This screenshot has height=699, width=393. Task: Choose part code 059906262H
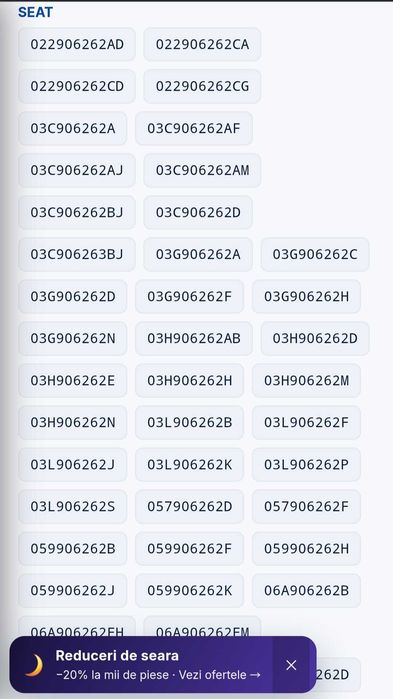(307, 548)
